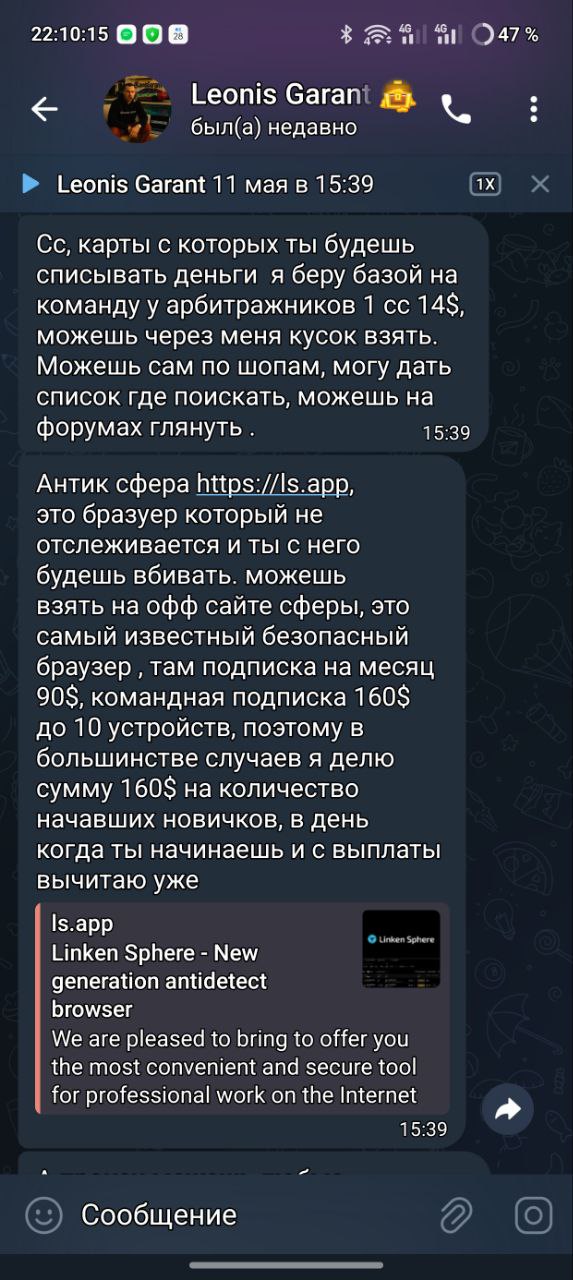Change playback speed with the 1X button
The height and width of the screenshot is (1280, 573).
pyautogui.click(x=485, y=184)
